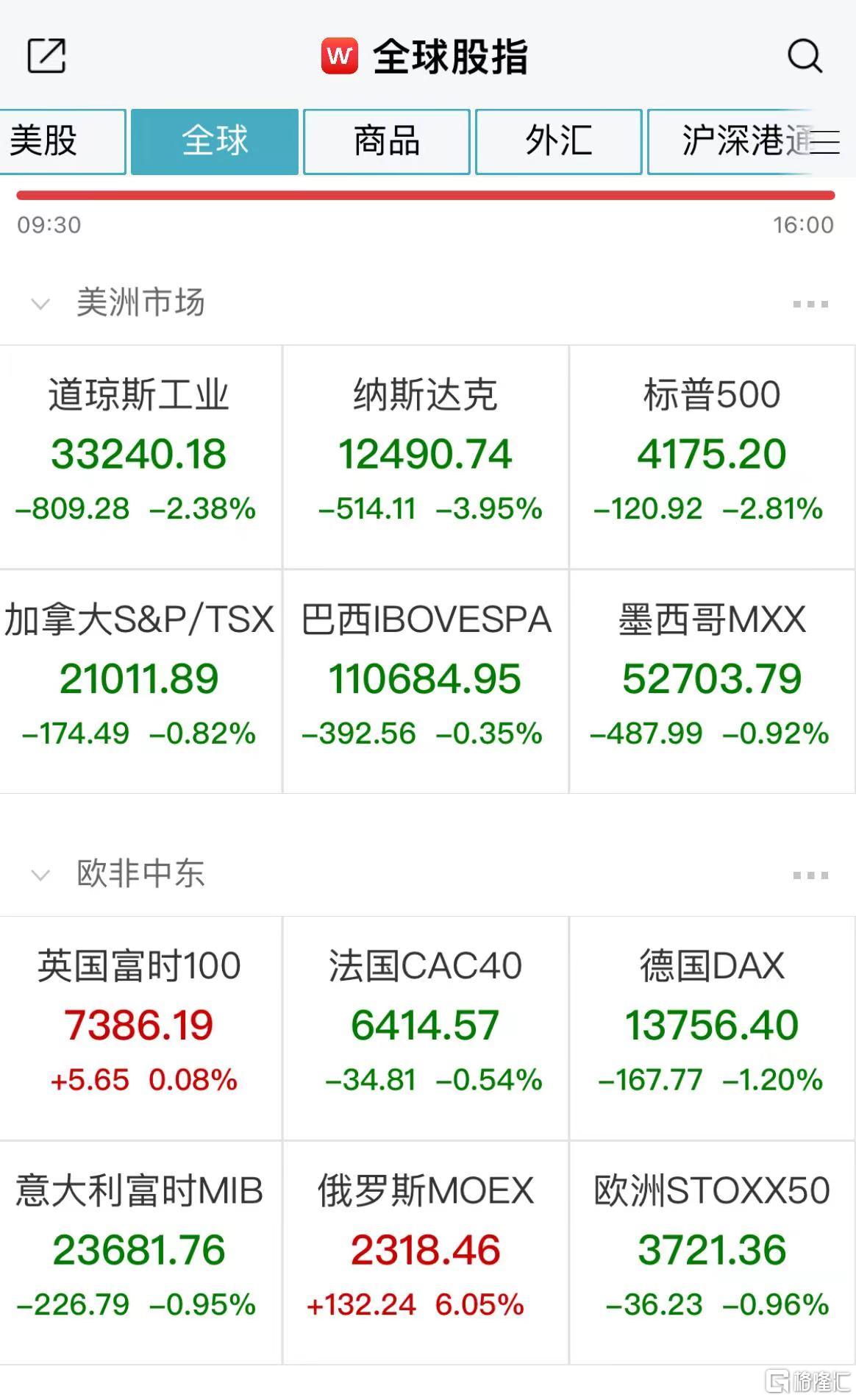
Task: Select the 商品 tab
Action: [x=387, y=141]
